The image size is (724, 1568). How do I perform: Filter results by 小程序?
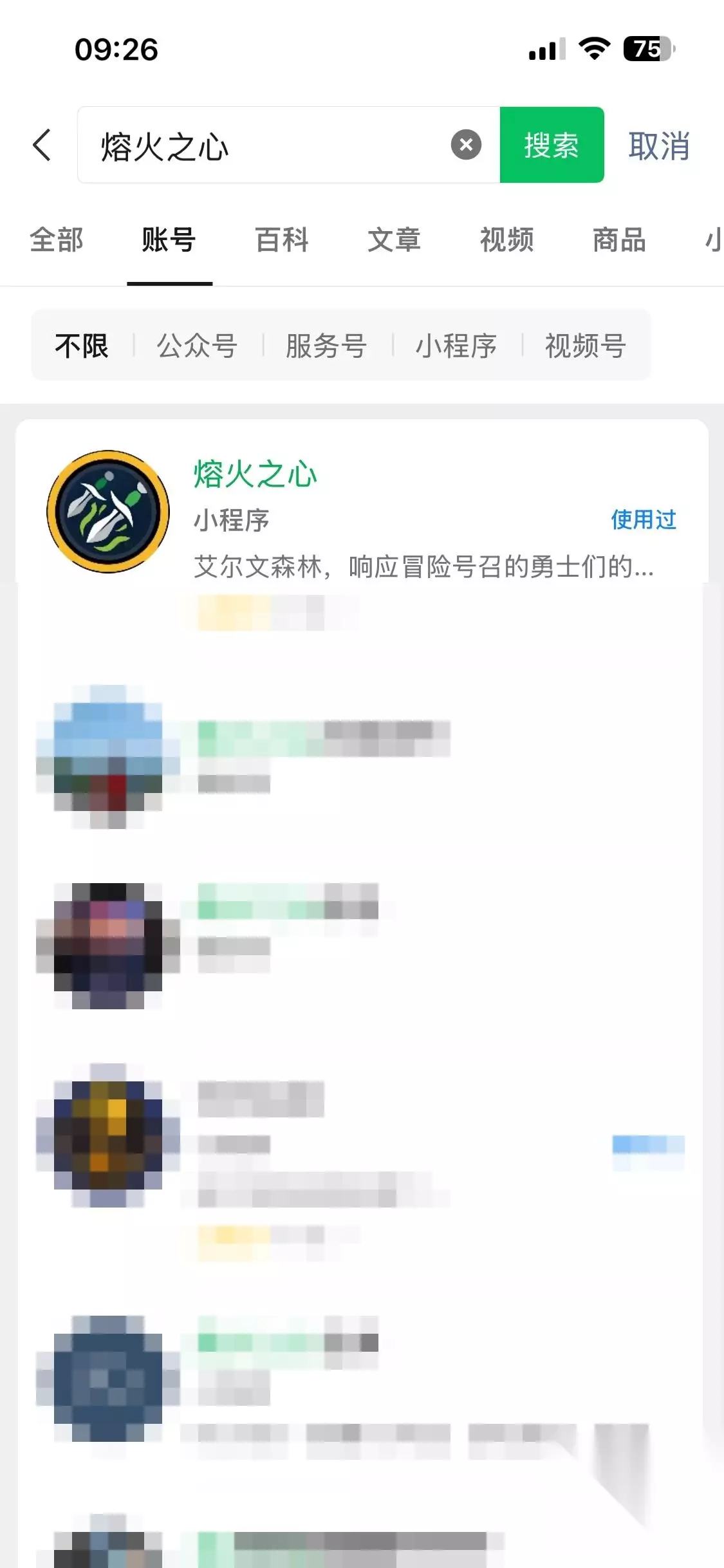[x=456, y=346]
